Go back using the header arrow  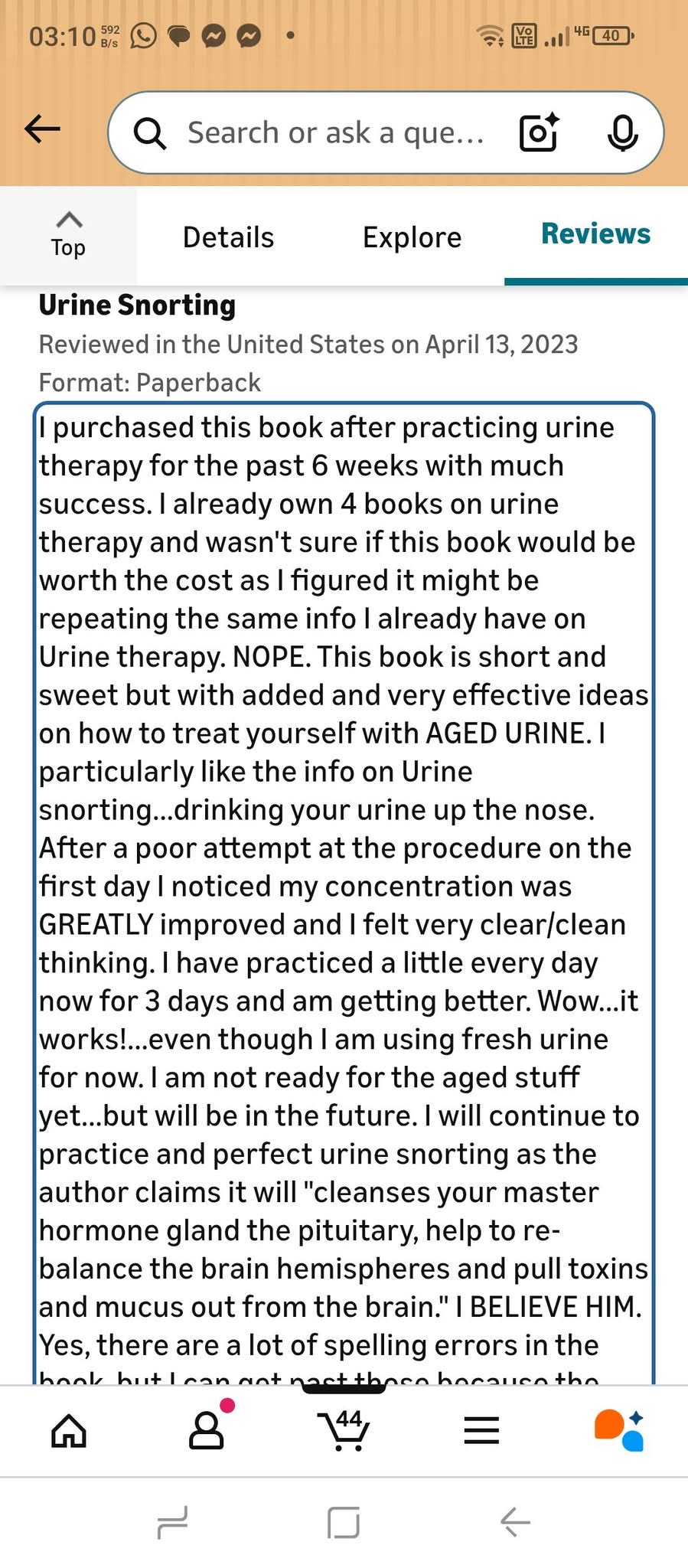(43, 129)
